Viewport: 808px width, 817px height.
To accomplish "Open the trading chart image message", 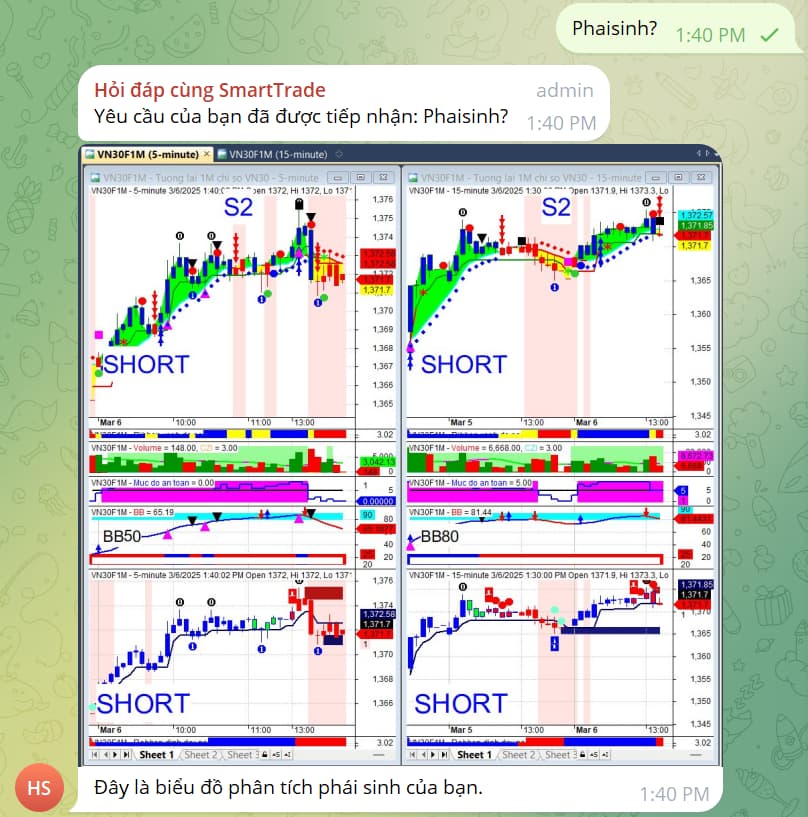I will coord(400,455).
